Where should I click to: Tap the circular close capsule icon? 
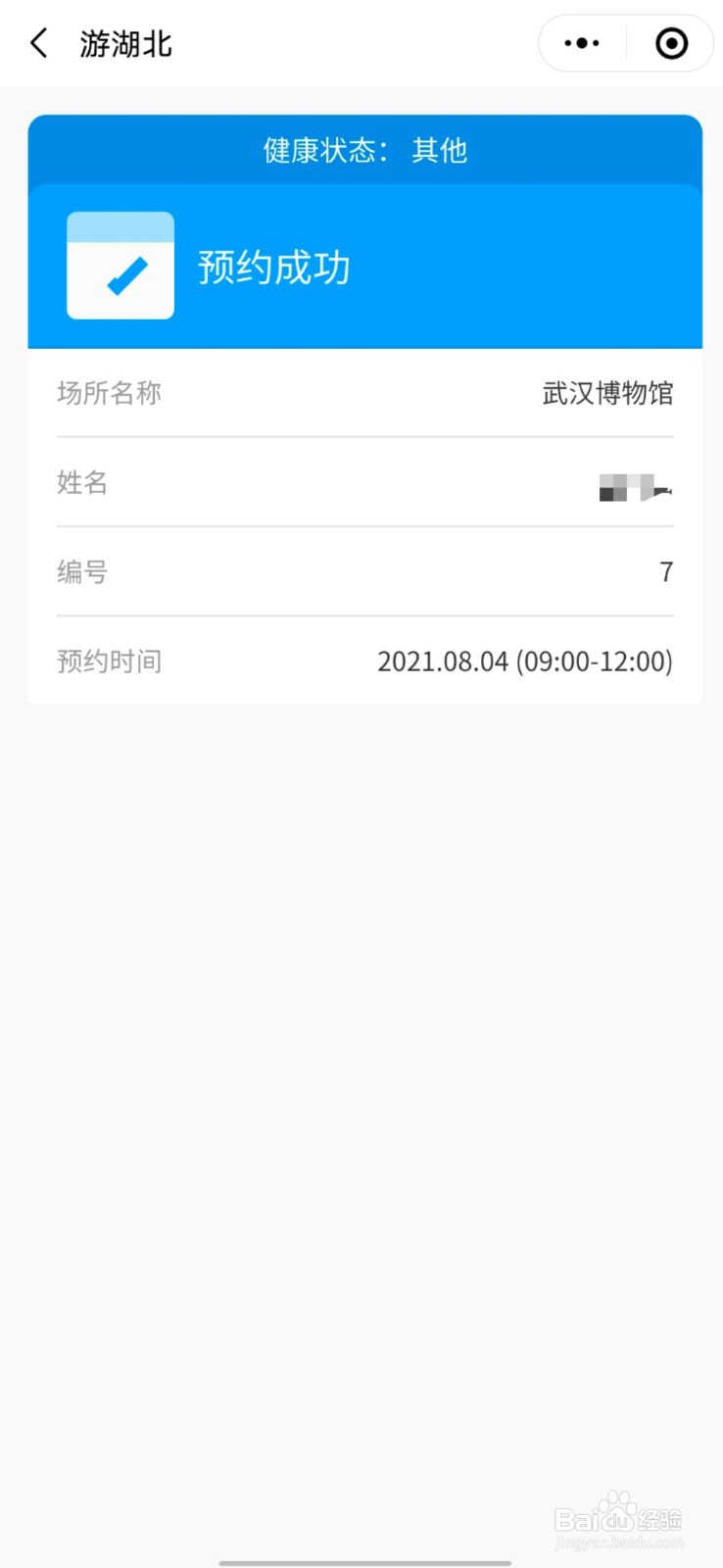pyautogui.click(x=670, y=43)
